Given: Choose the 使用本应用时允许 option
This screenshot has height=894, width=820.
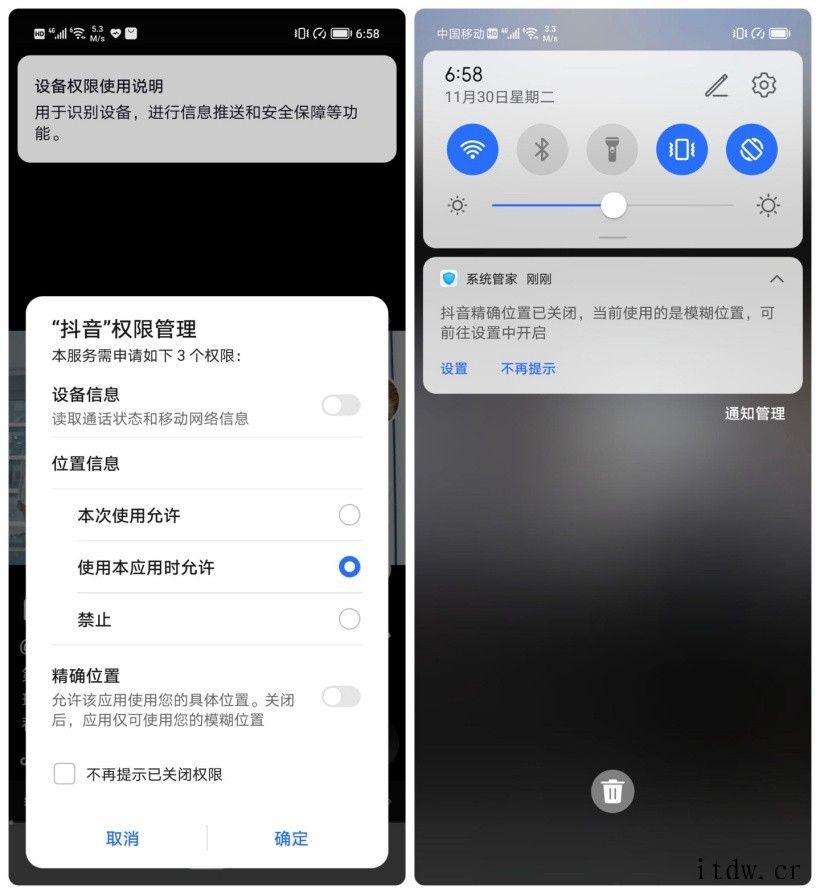Looking at the screenshot, I should coord(349,567).
